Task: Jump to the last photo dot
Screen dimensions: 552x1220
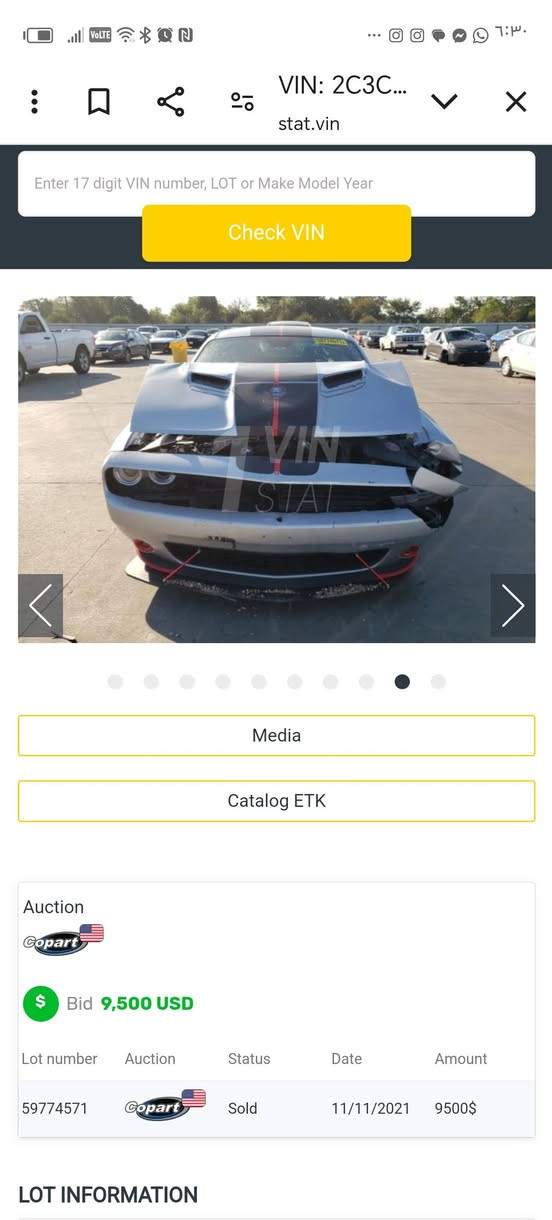Action: click(438, 682)
